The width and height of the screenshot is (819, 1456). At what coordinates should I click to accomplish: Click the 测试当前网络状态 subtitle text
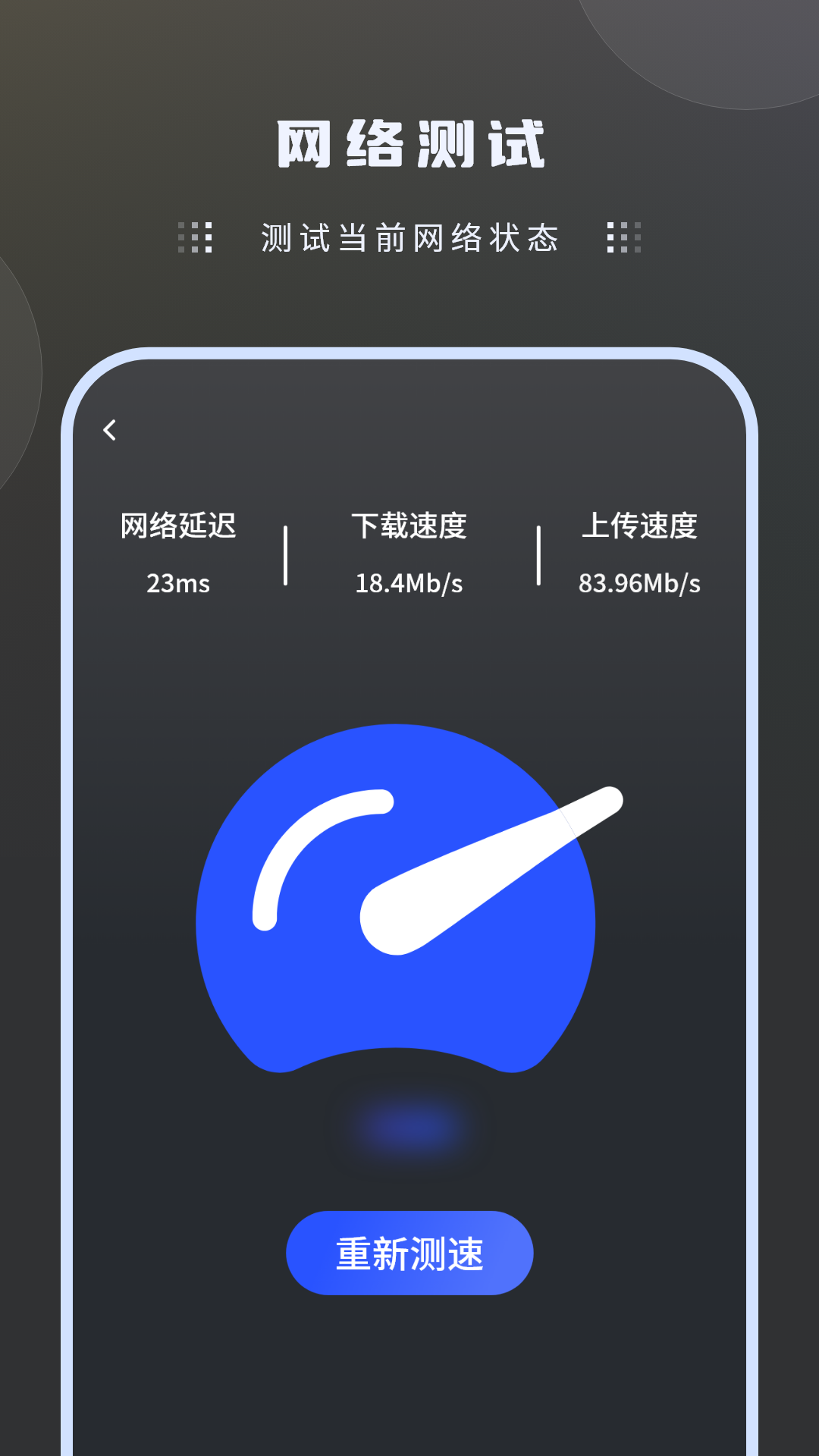(409, 237)
